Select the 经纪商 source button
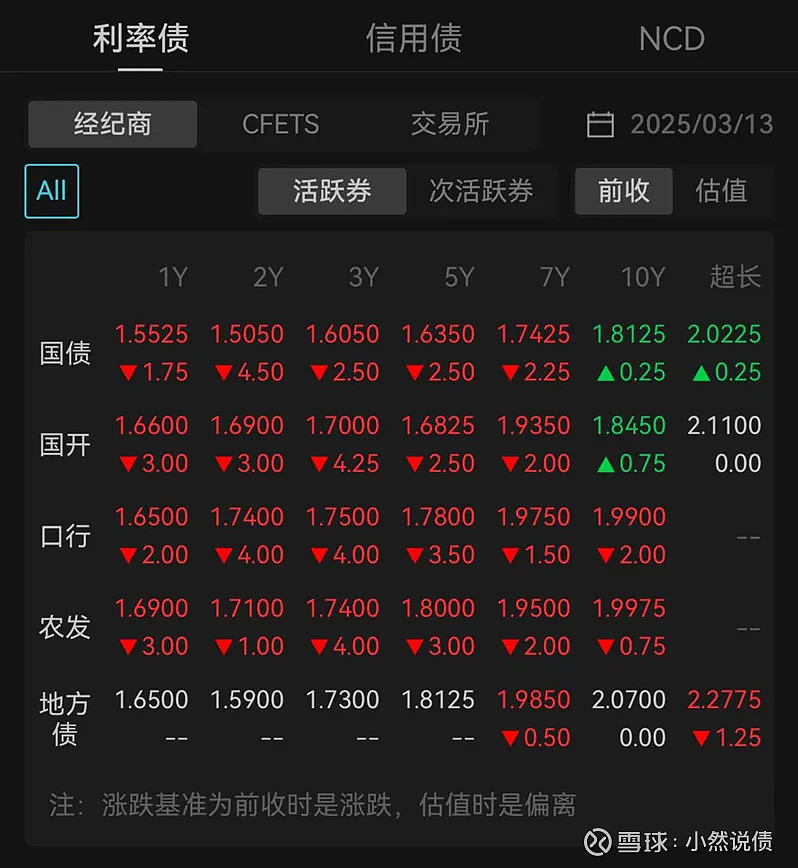798x868 pixels. click(112, 124)
